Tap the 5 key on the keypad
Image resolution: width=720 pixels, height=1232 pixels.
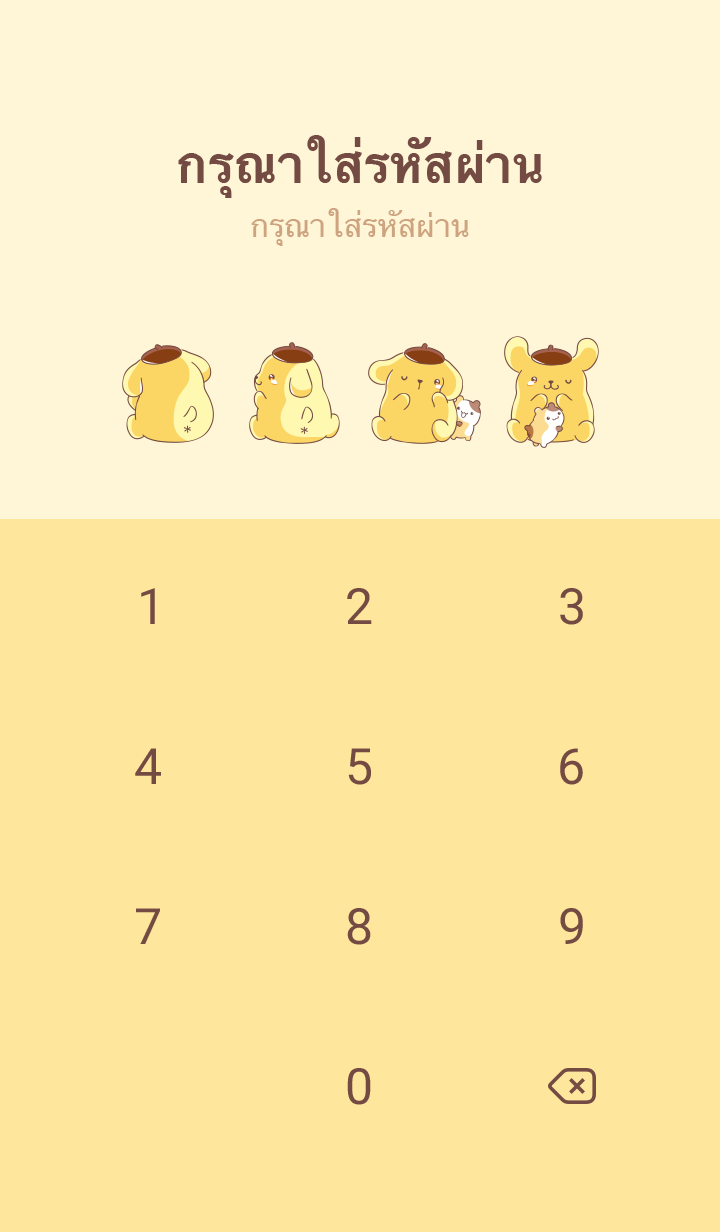point(359,767)
